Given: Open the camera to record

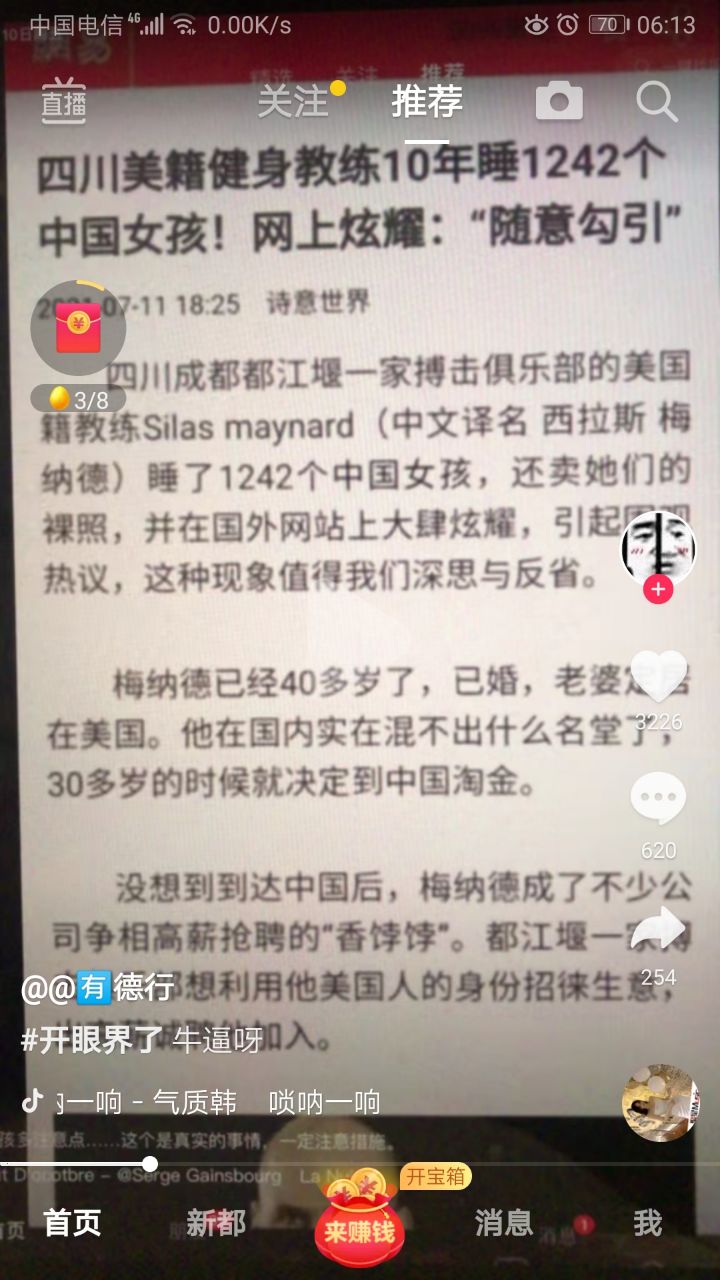Looking at the screenshot, I should 559,101.
